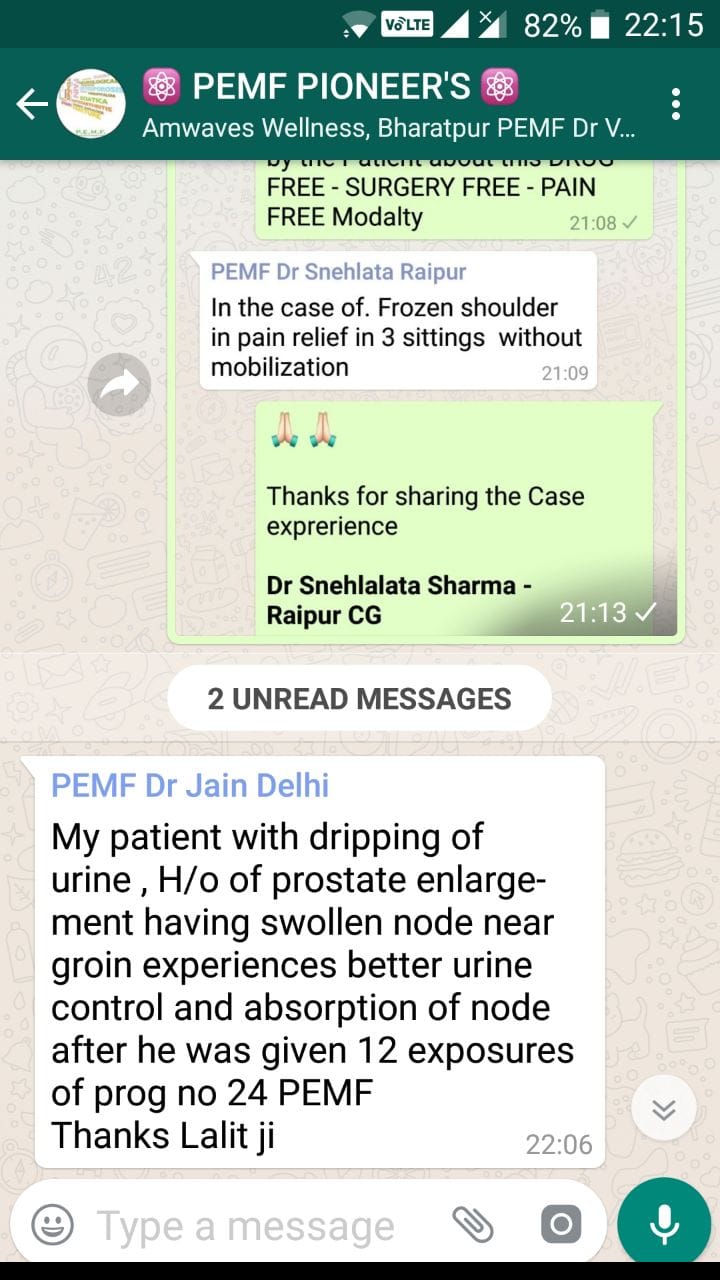
Task: Forward the frozen shoulder message
Action: 119,385
